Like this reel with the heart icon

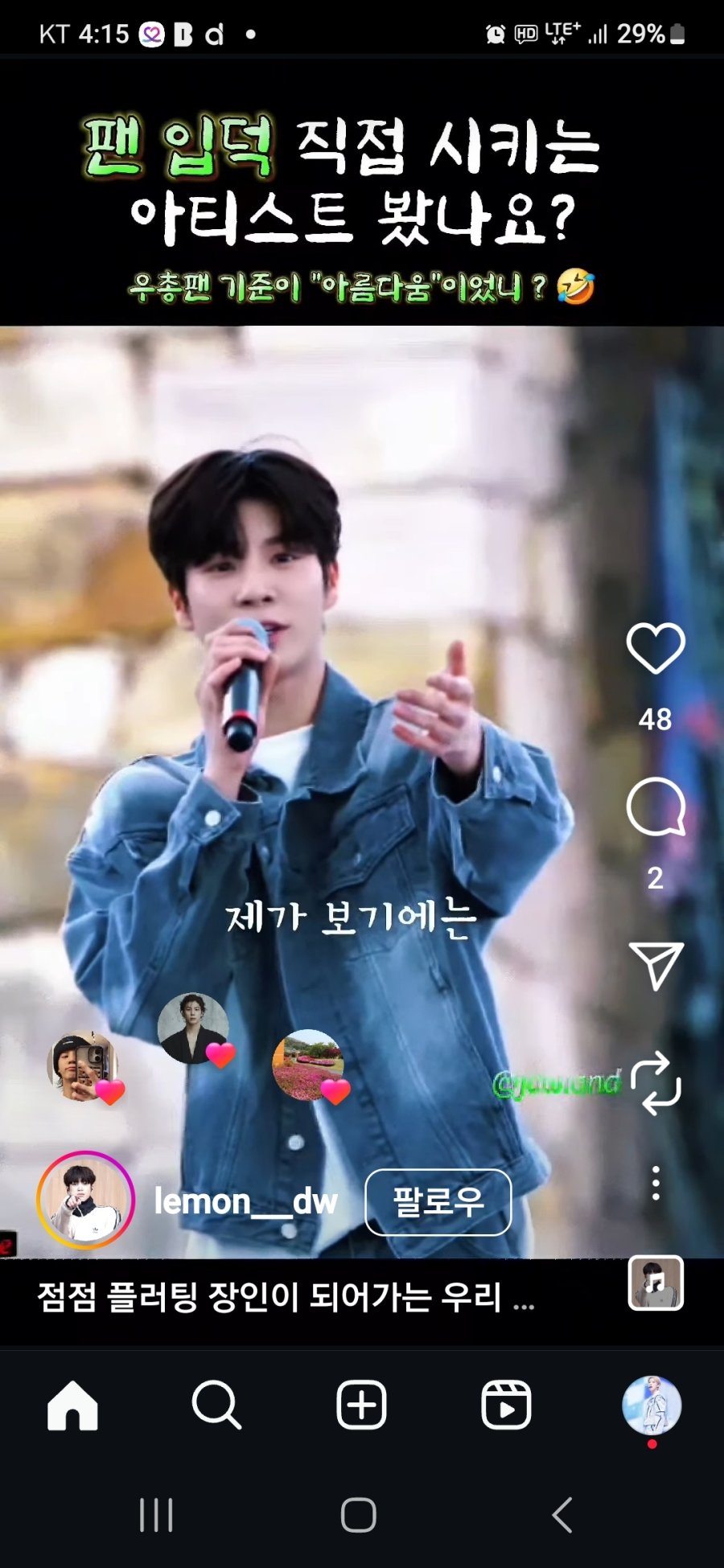coord(655,648)
